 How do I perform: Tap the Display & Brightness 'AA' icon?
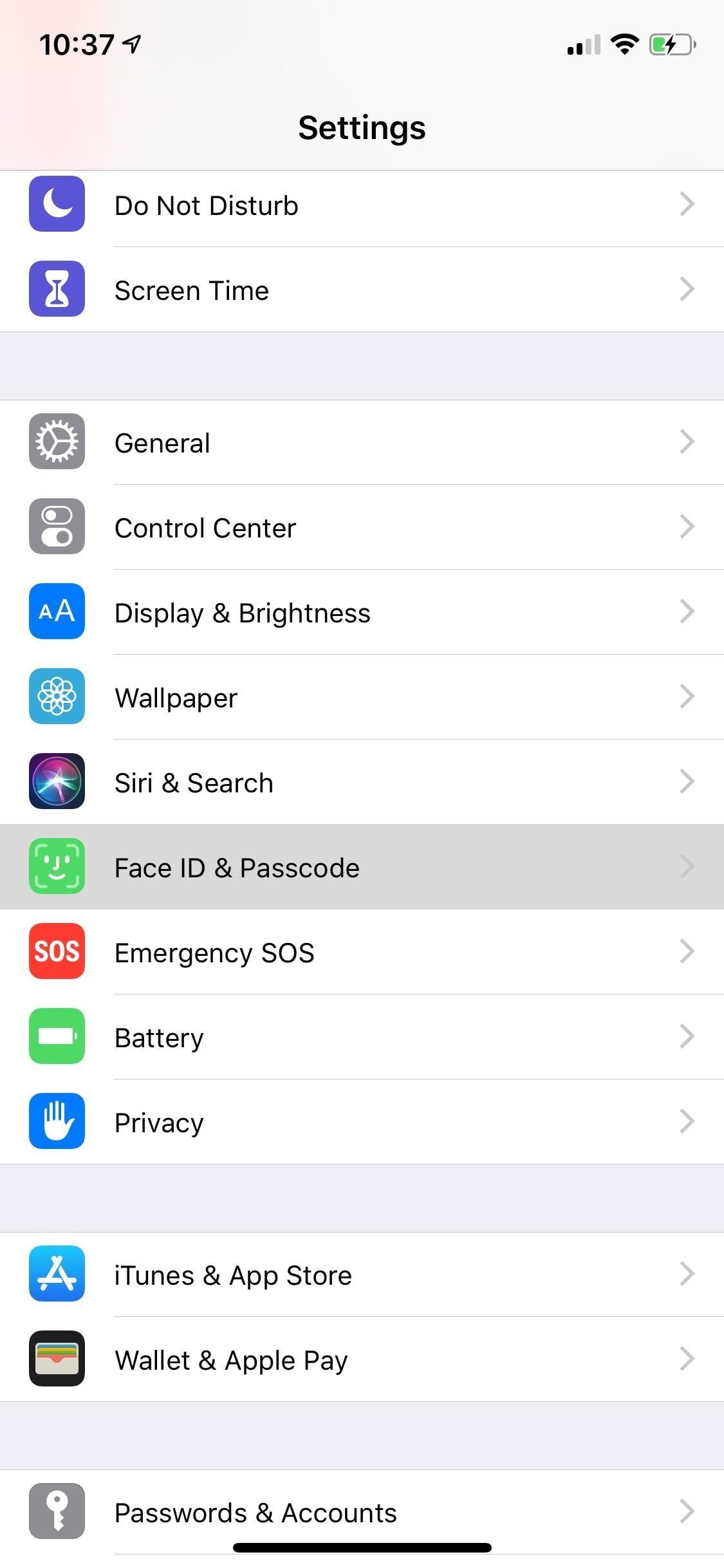(57, 611)
